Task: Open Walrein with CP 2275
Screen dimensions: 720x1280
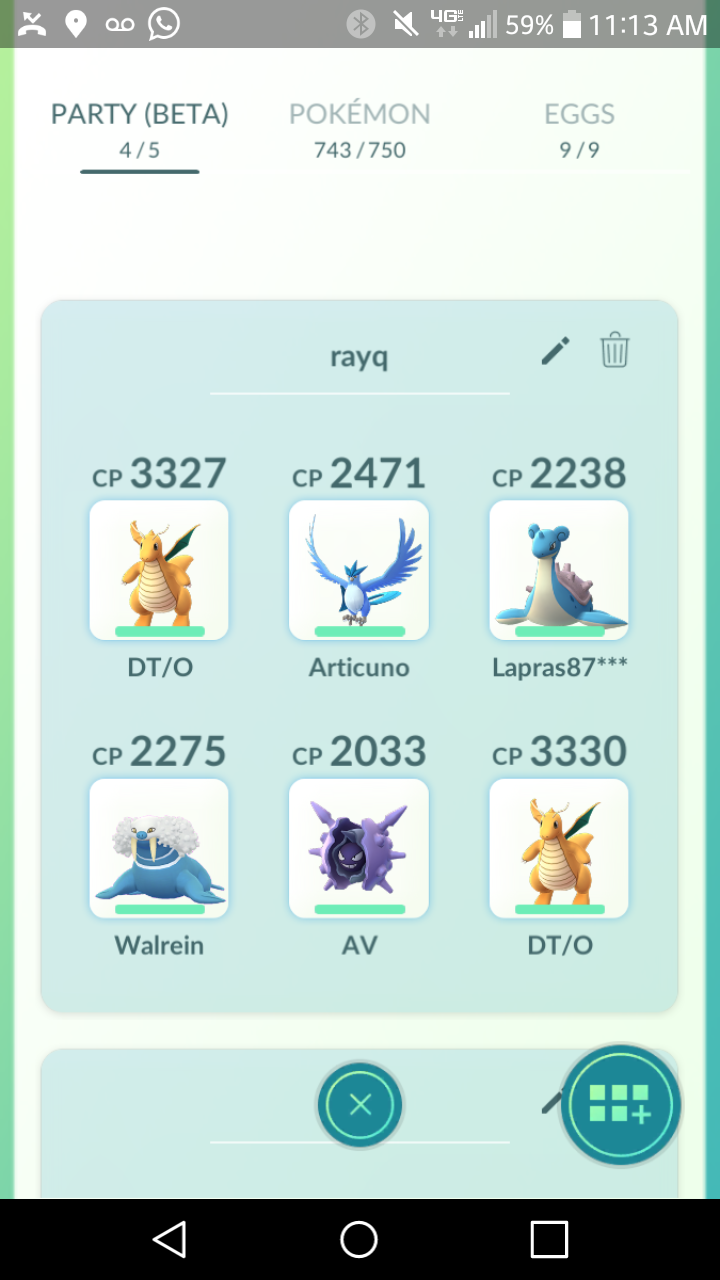Action: (x=159, y=848)
